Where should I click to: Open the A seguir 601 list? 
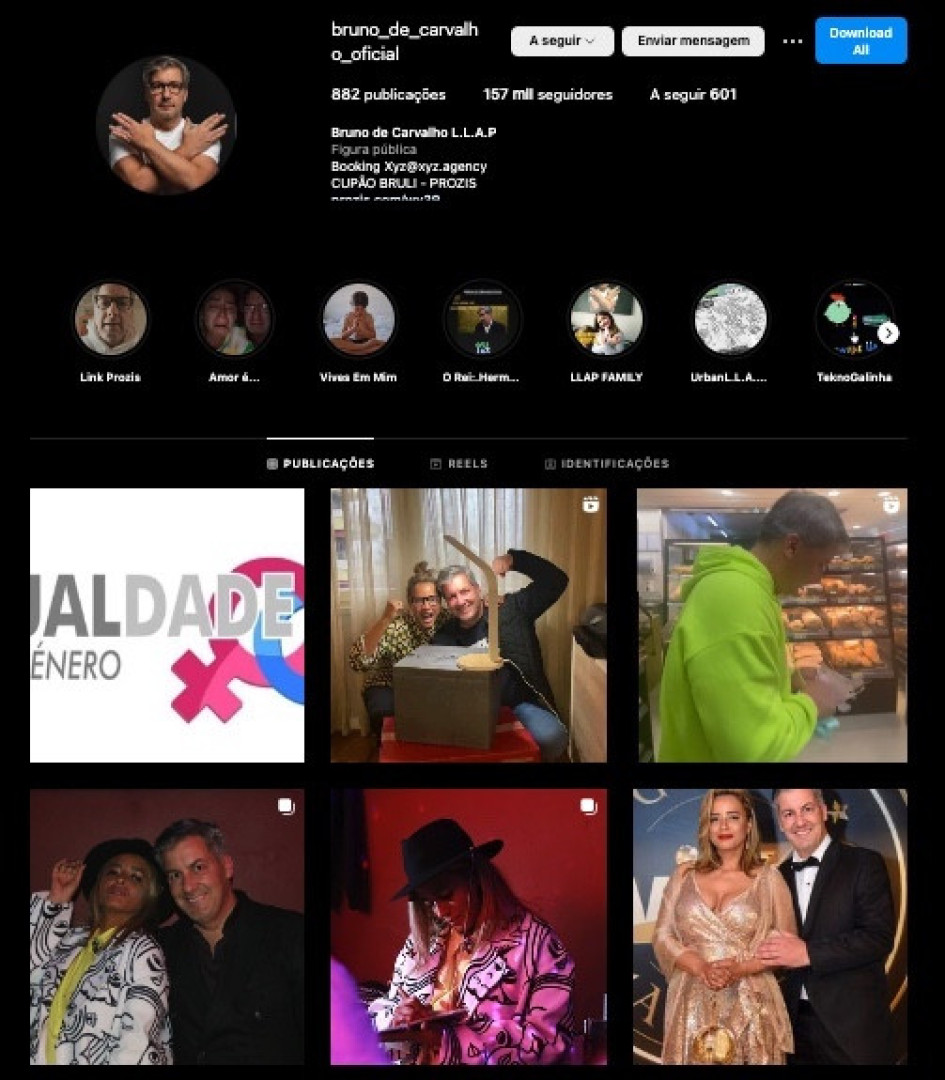click(x=693, y=95)
